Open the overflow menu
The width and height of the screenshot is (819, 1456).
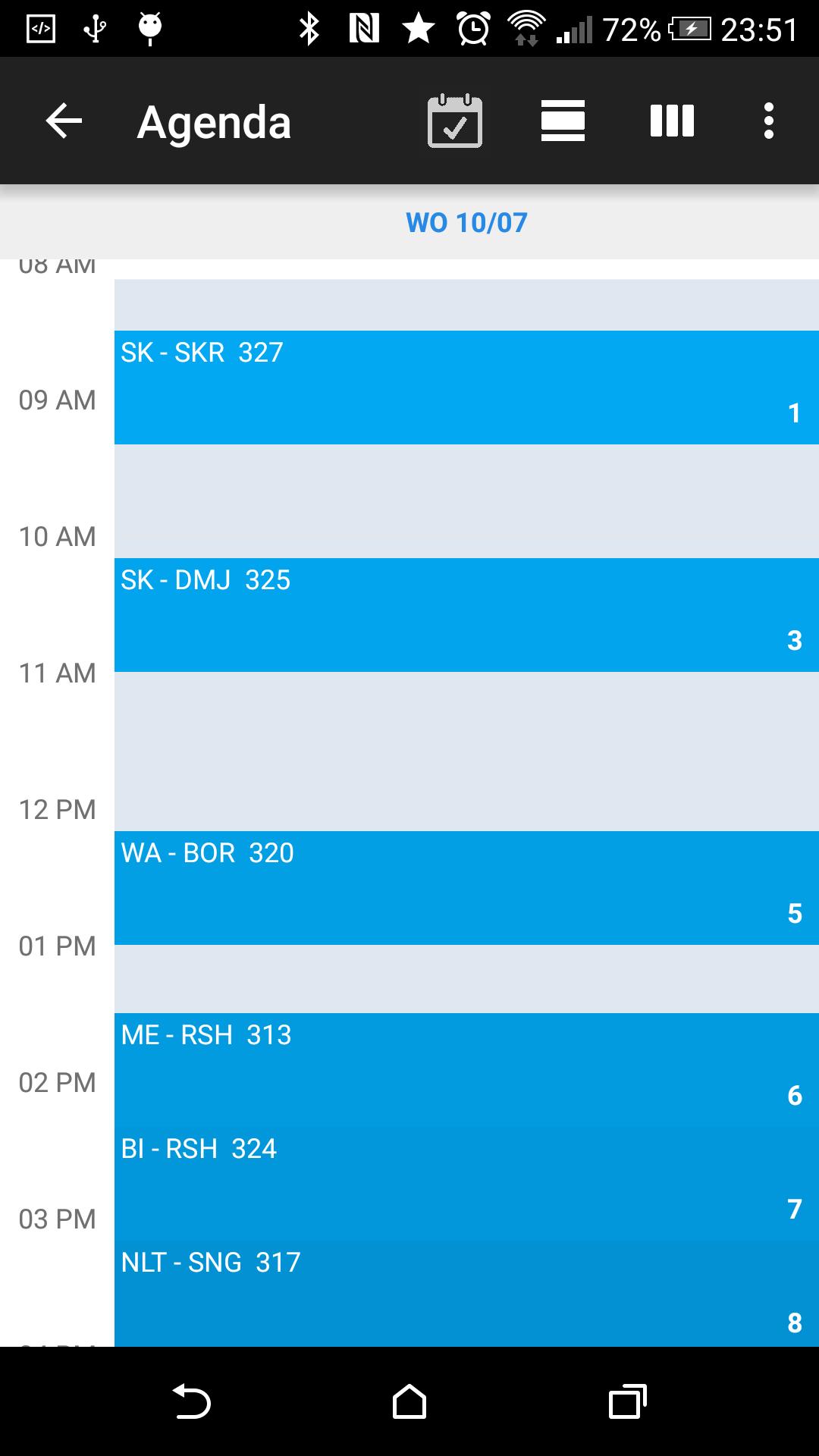point(769,121)
